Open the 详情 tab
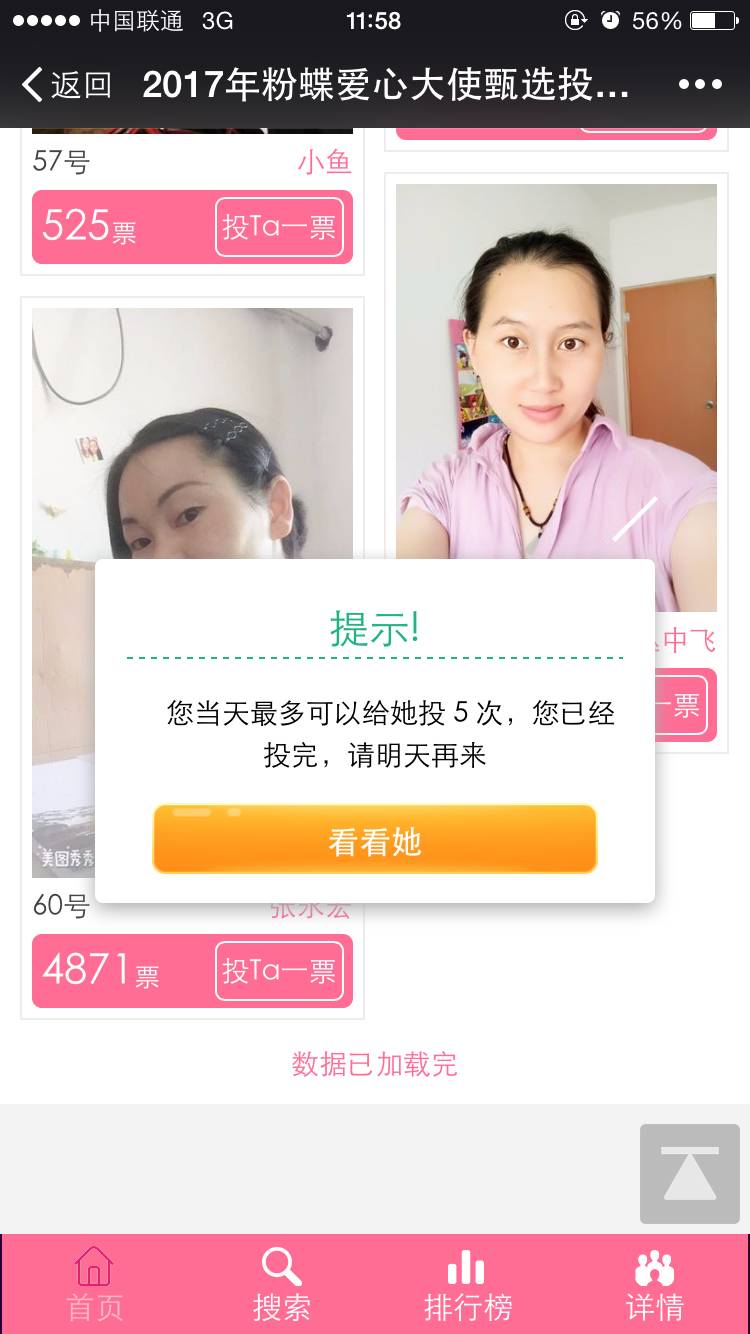This screenshot has height=1334, width=750. pos(655,1284)
